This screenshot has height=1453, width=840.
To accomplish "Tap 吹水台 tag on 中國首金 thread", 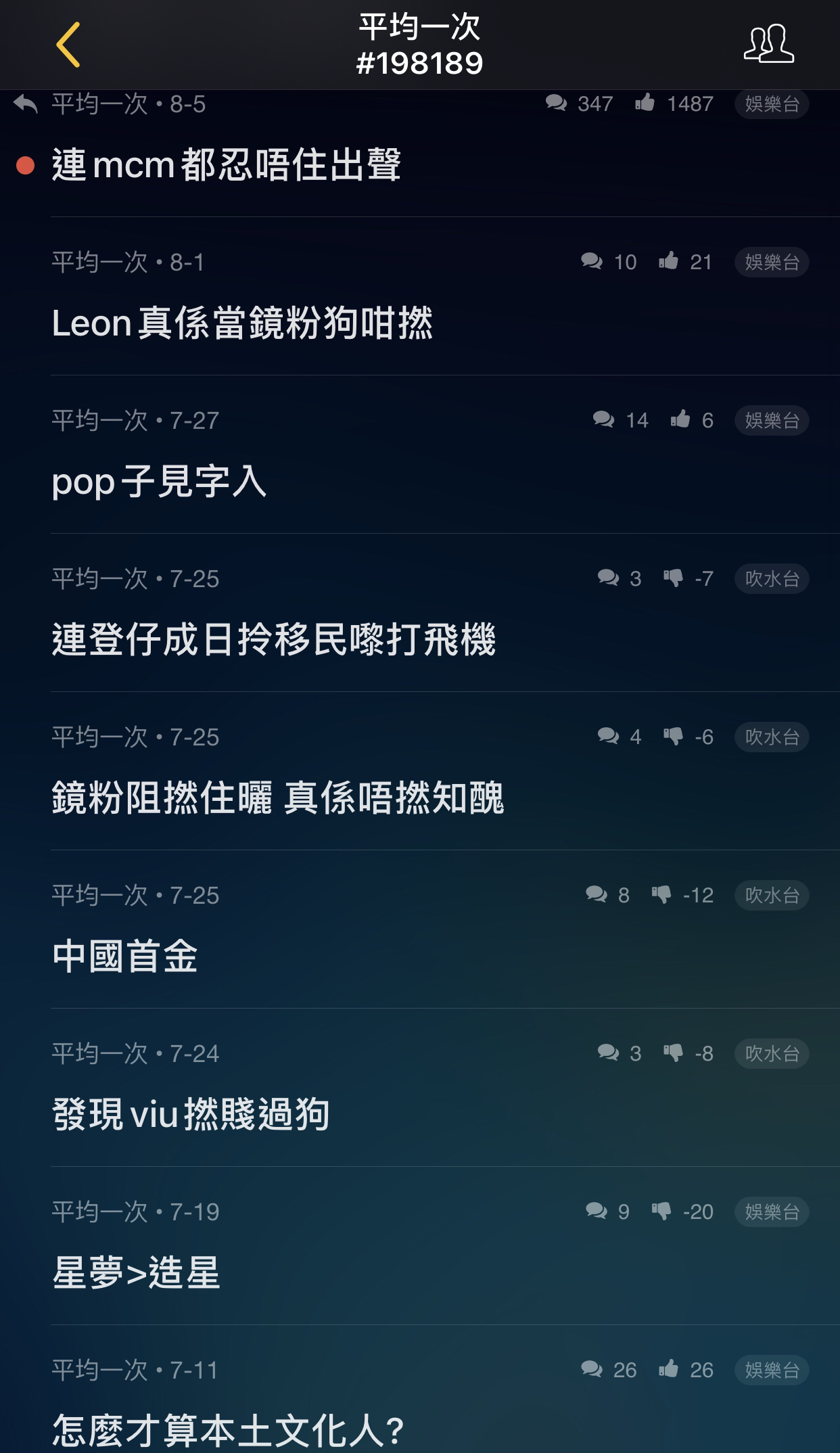I will click(x=772, y=895).
